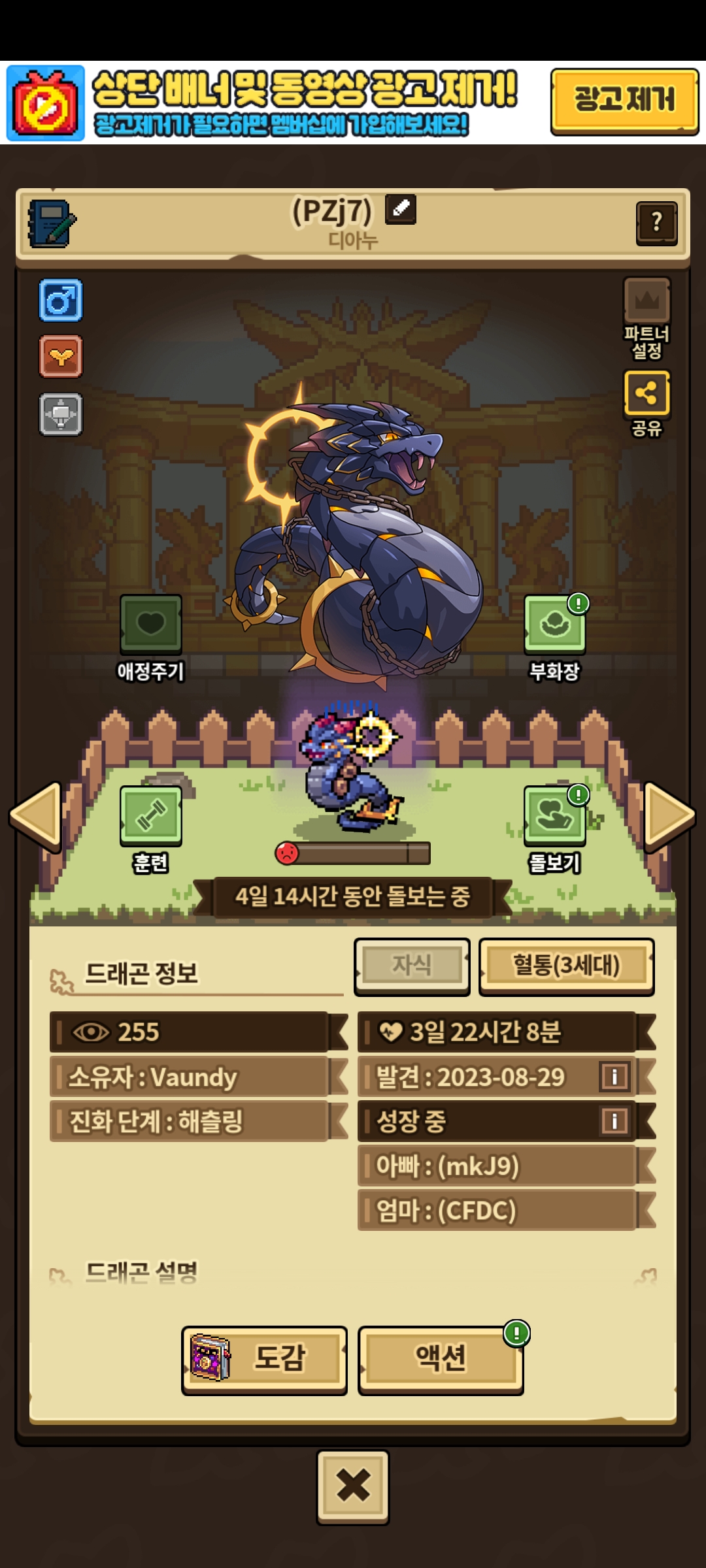Go to the previous dragon
This screenshot has width=706, height=1568.
(x=36, y=817)
